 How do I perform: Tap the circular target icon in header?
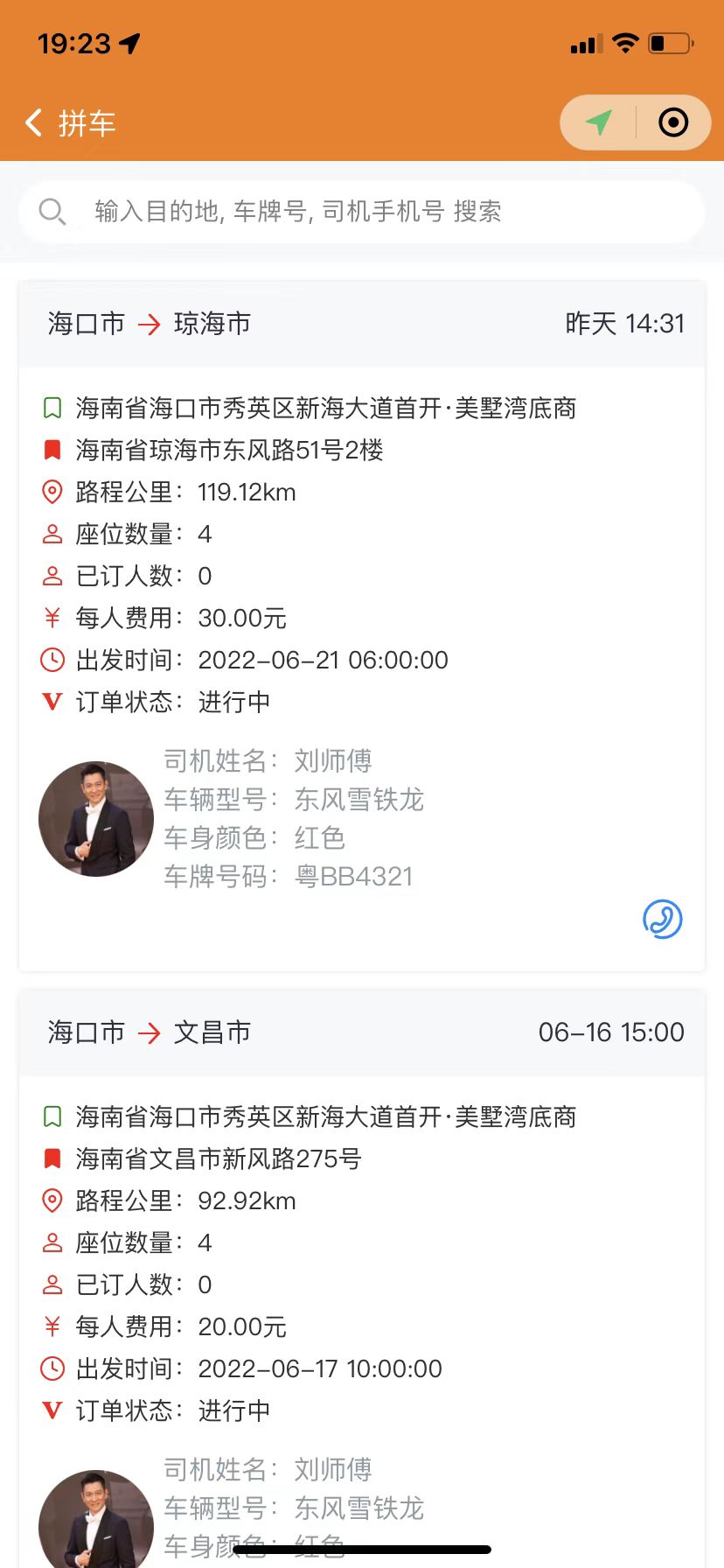[x=672, y=122]
